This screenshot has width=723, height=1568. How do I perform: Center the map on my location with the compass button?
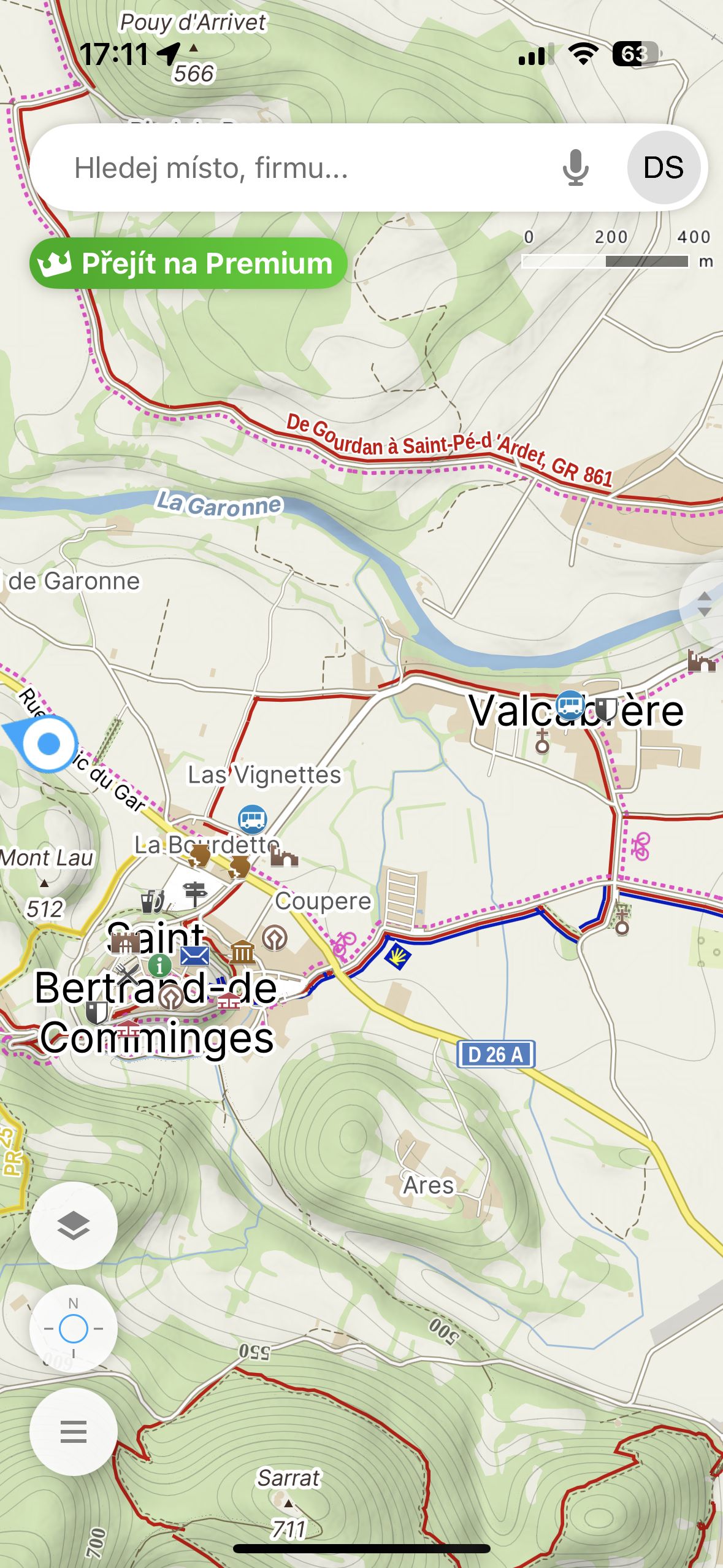click(74, 1329)
